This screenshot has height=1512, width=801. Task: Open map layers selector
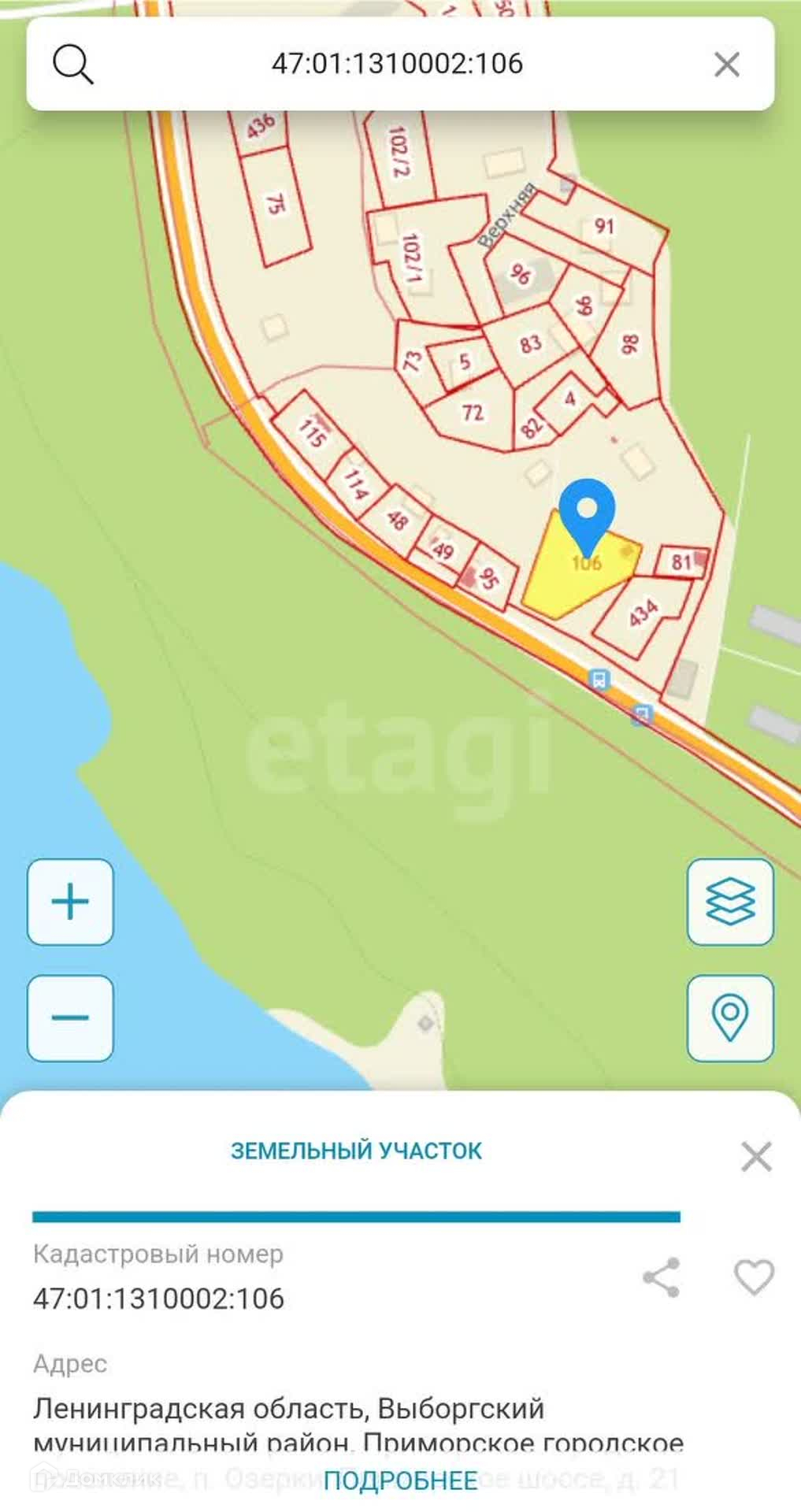point(730,902)
